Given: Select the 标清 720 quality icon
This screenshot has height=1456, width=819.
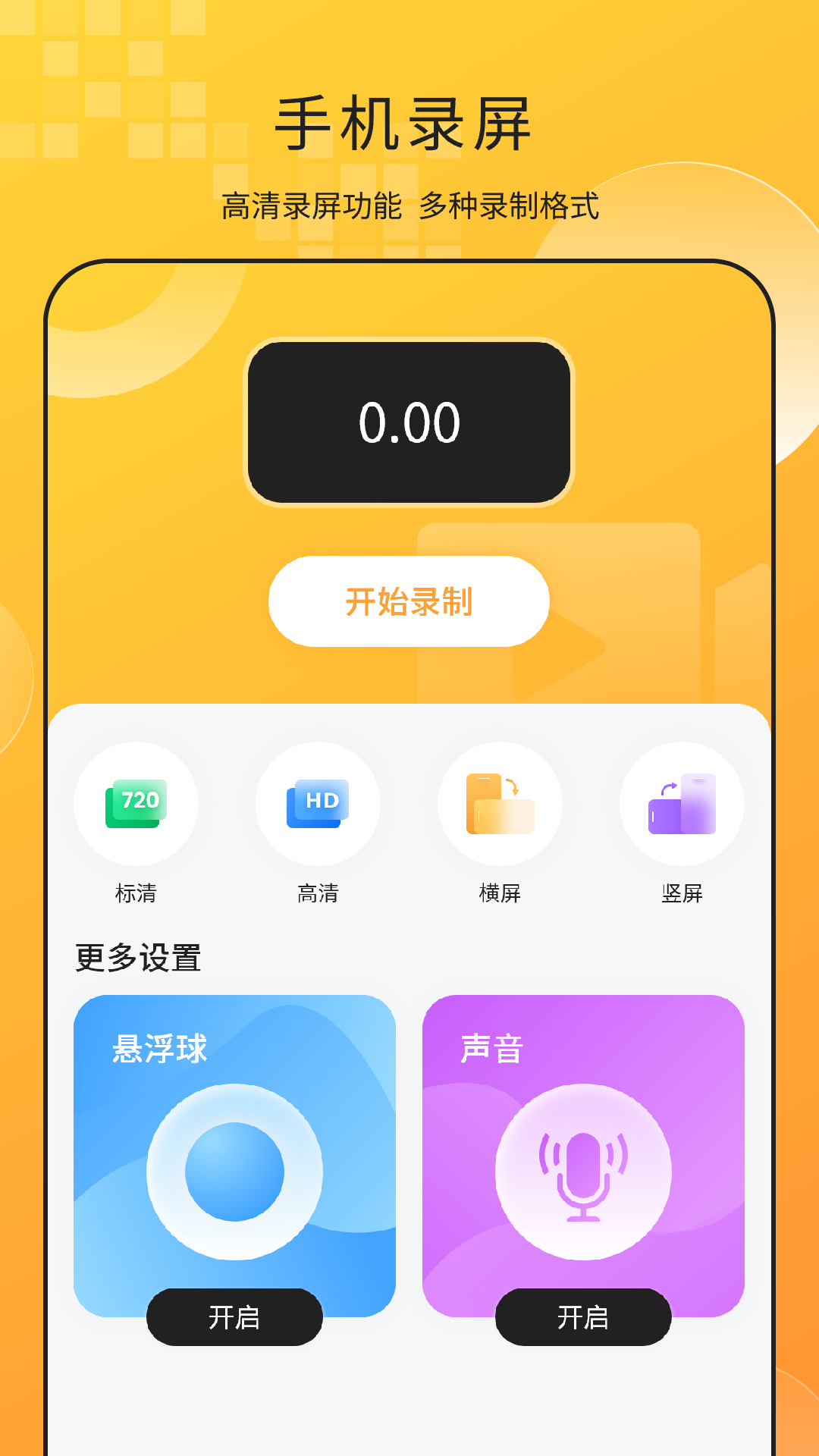Looking at the screenshot, I should (x=135, y=804).
